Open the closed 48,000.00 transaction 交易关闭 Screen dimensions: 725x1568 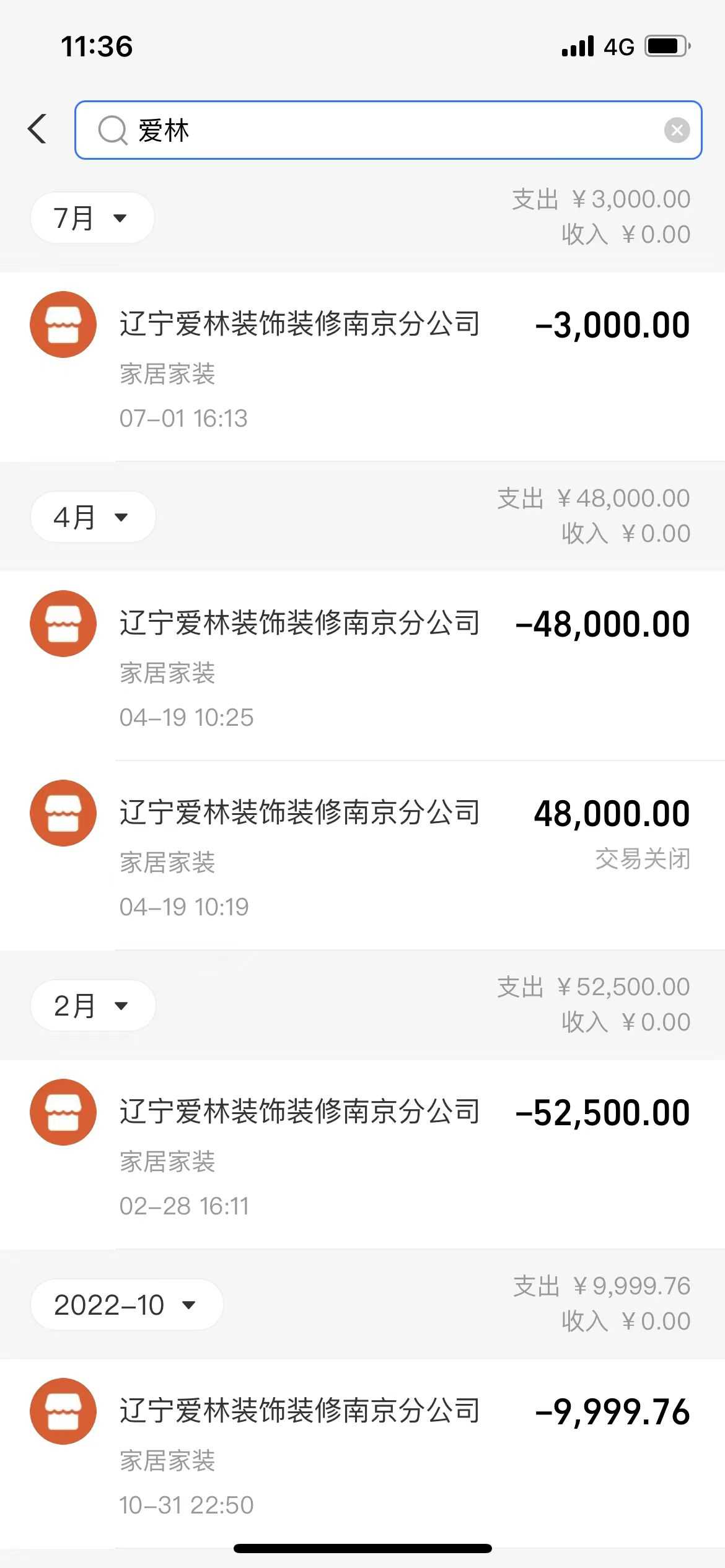[362, 855]
